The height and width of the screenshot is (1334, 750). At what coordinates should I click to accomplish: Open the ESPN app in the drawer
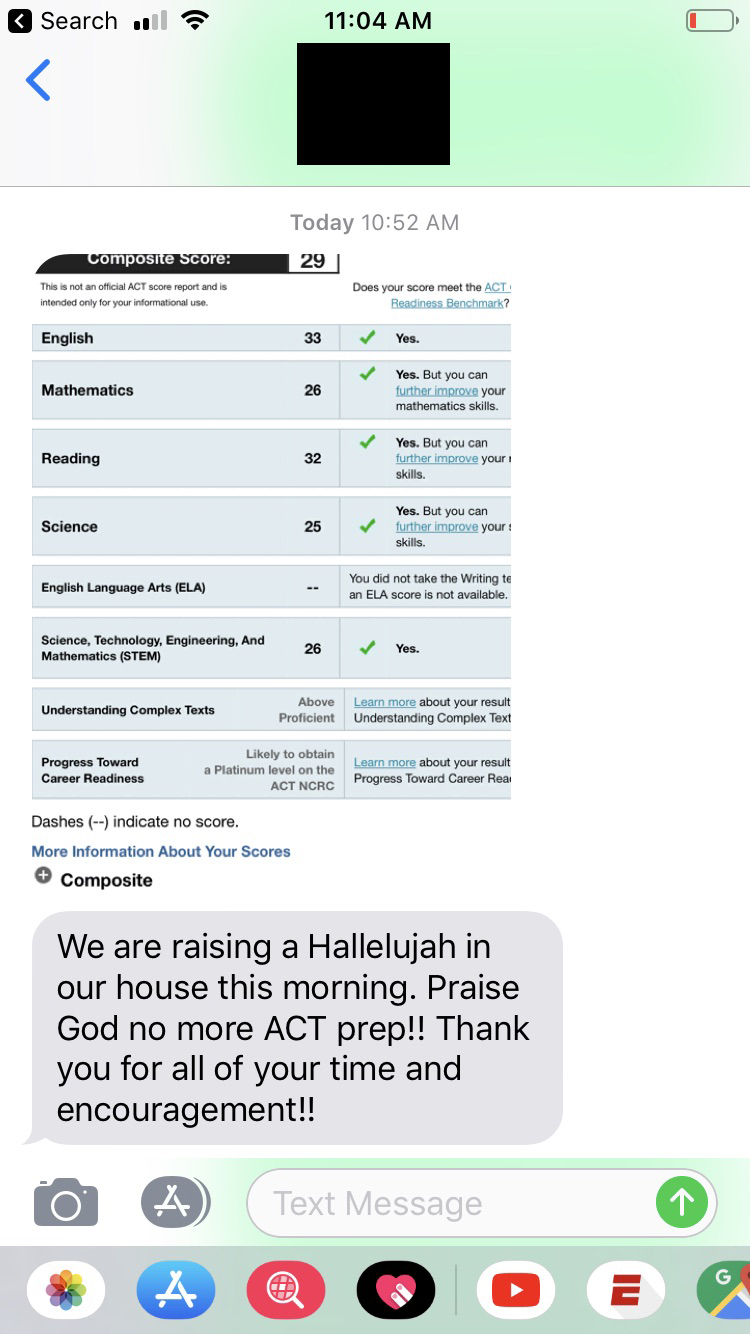[626, 1291]
